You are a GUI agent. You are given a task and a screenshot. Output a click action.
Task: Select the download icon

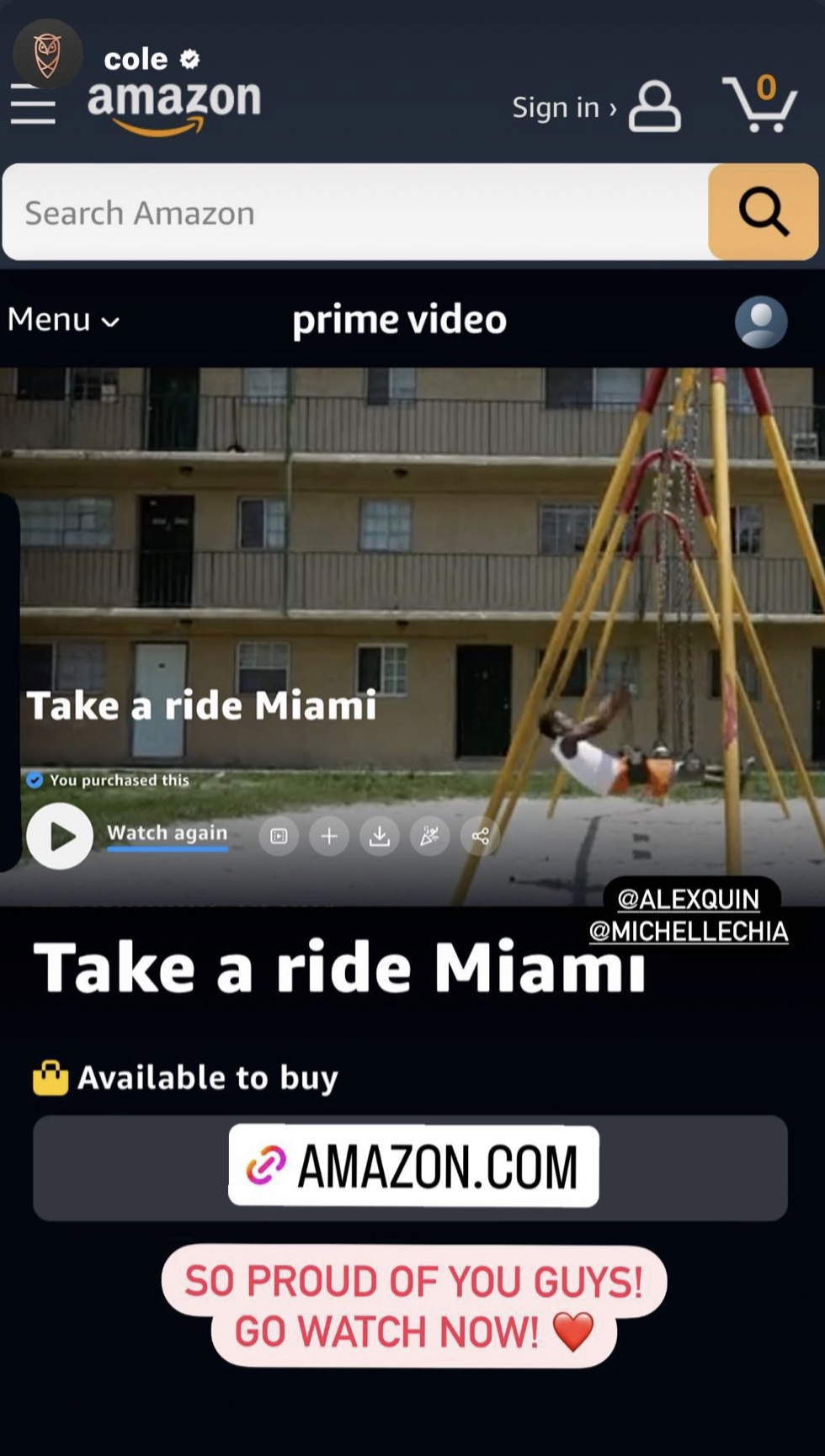pos(380,836)
